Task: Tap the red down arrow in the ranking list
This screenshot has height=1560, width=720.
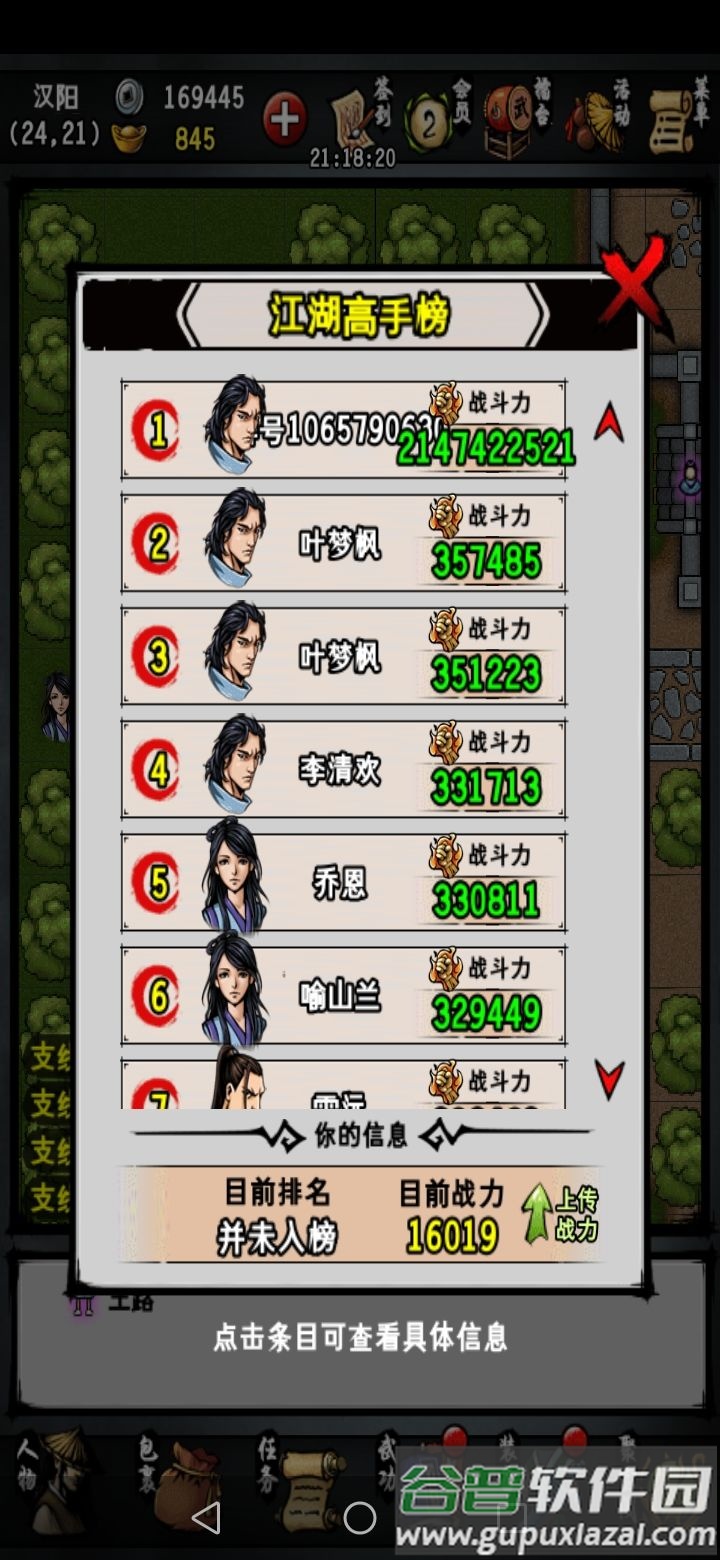Action: pyautogui.click(x=609, y=1078)
